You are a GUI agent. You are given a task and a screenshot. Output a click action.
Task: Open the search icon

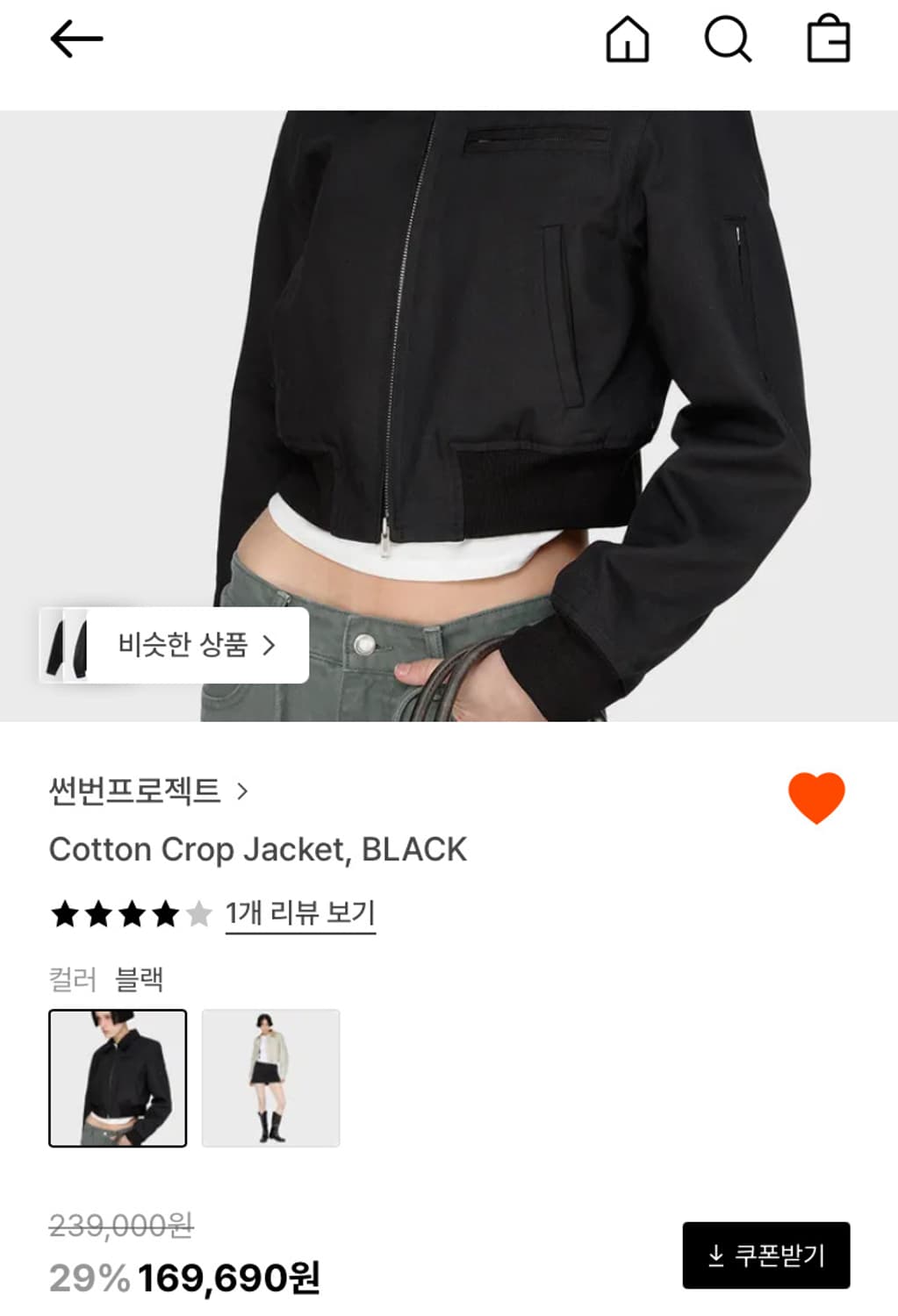[x=729, y=39]
